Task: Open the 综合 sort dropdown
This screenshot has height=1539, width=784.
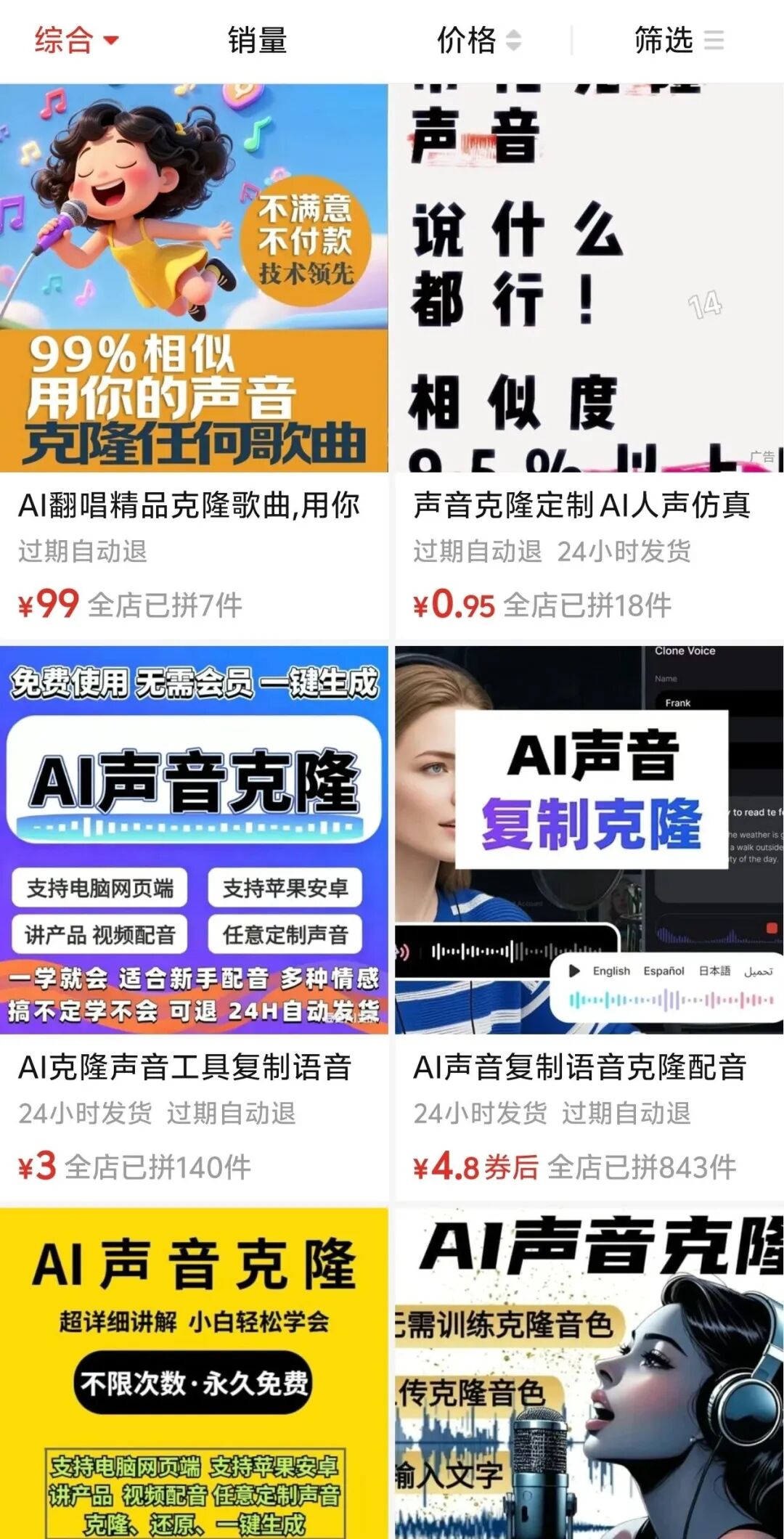Action: point(76,41)
